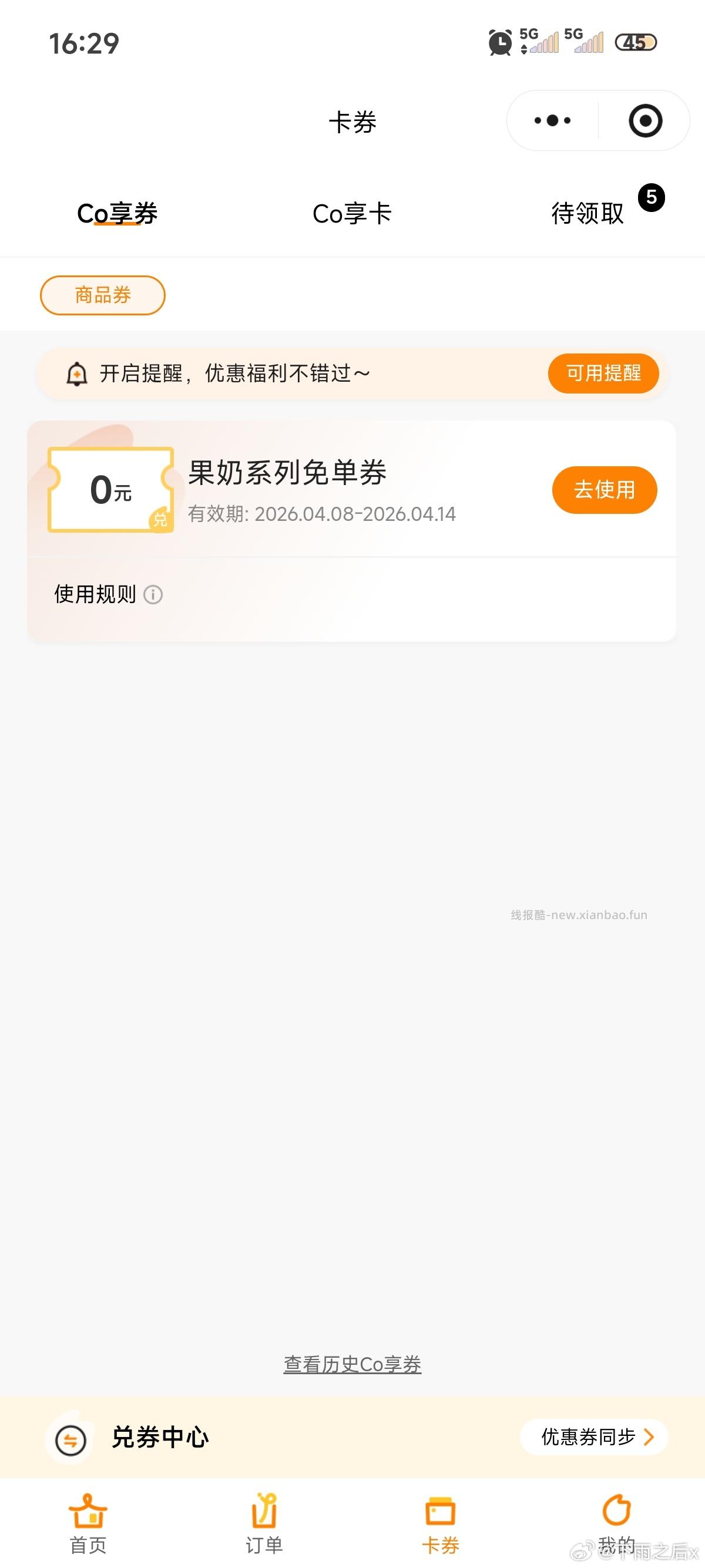Tap 去使用 on the 果奶系列免单券 coupon

604,490
